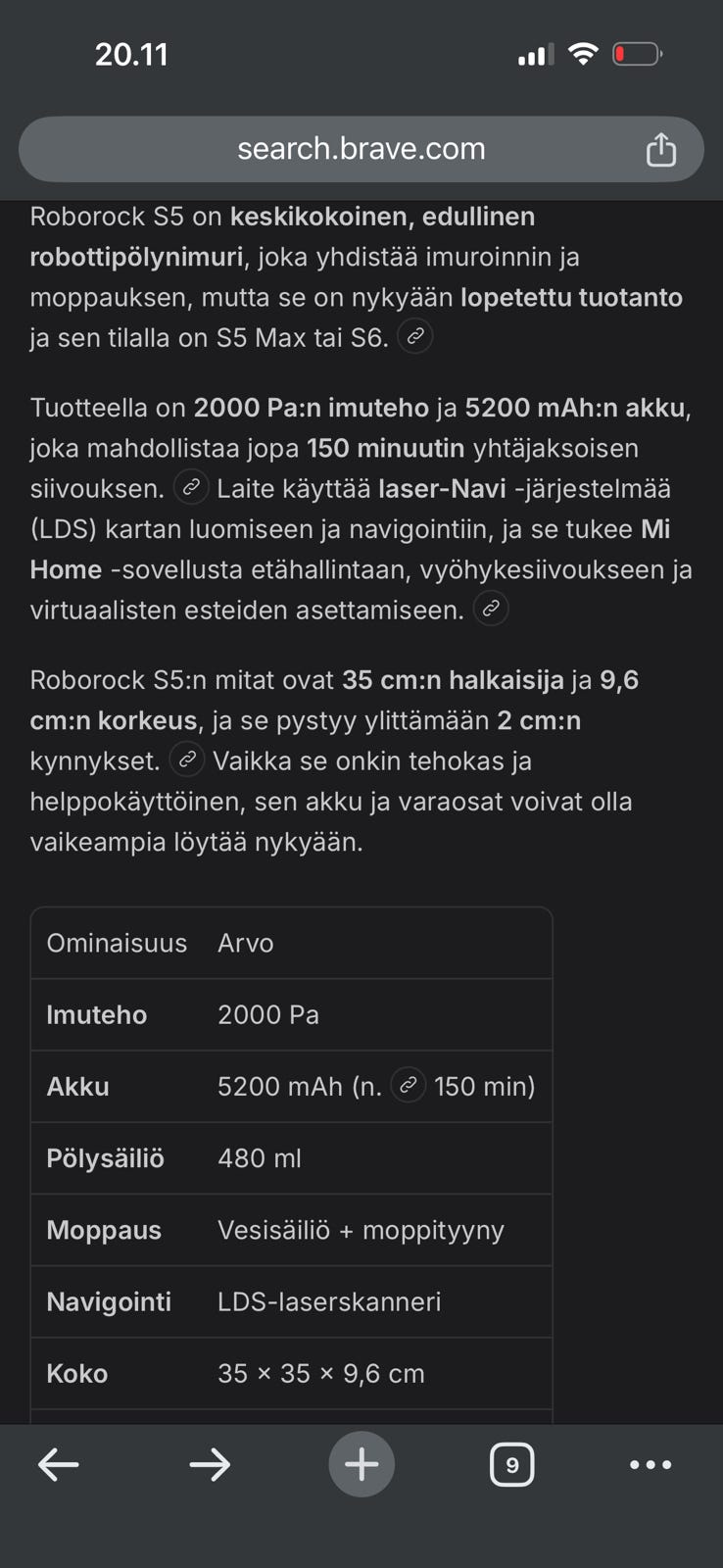Tap the back navigation arrow
Viewport: 723px width, 1568px height.
pyautogui.click(x=59, y=1464)
